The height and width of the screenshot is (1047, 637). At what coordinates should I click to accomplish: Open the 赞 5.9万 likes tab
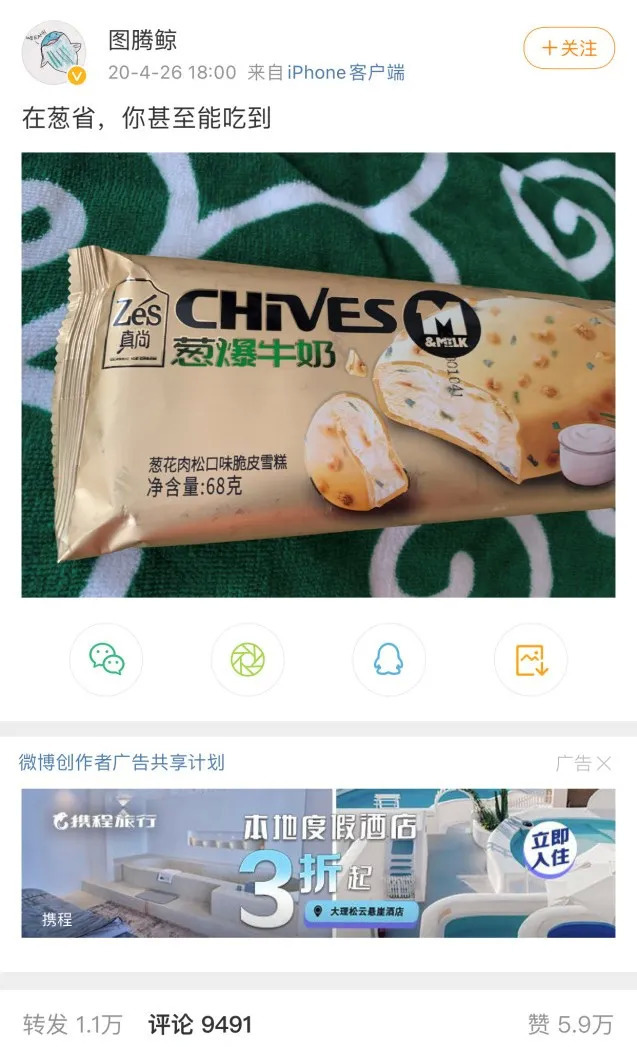click(570, 1024)
